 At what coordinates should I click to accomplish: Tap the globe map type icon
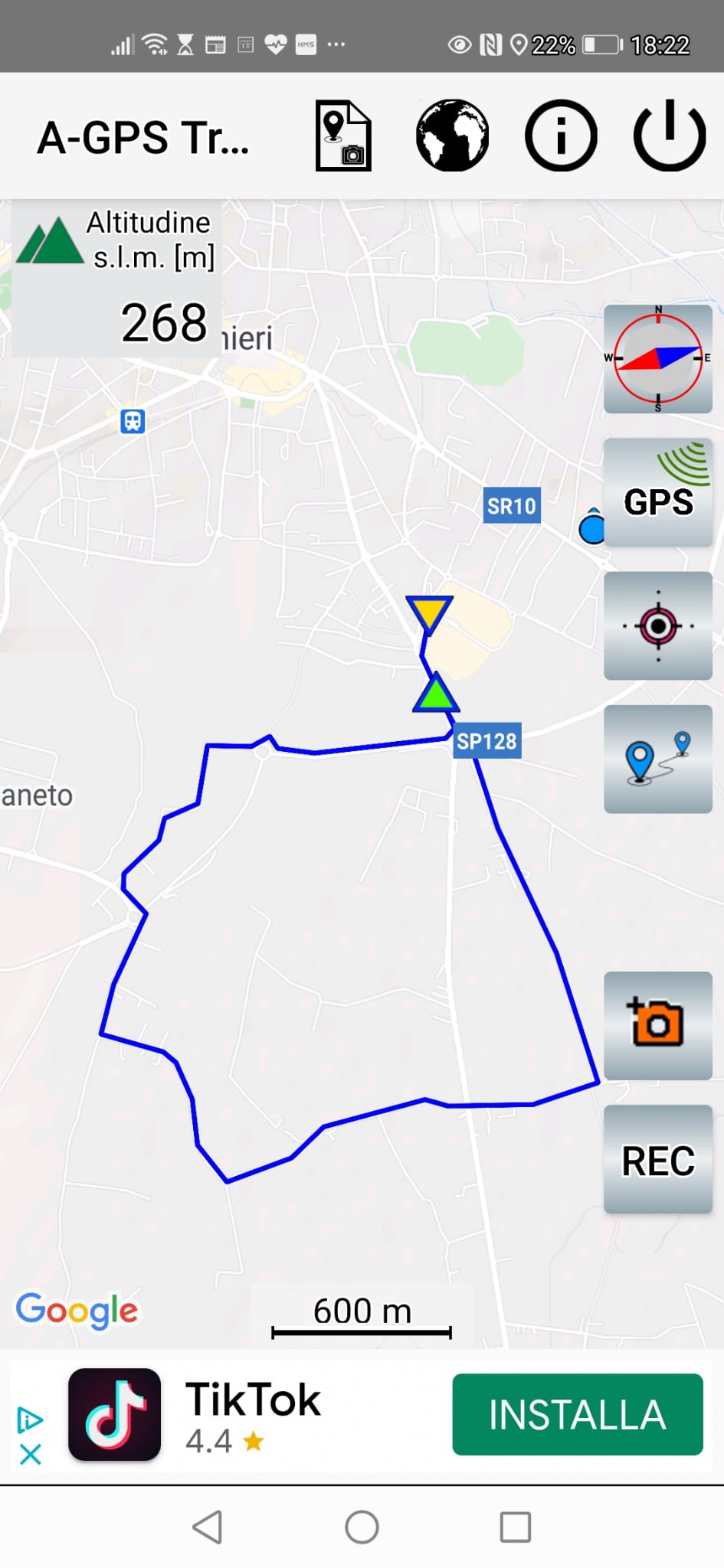(x=452, y=136)
